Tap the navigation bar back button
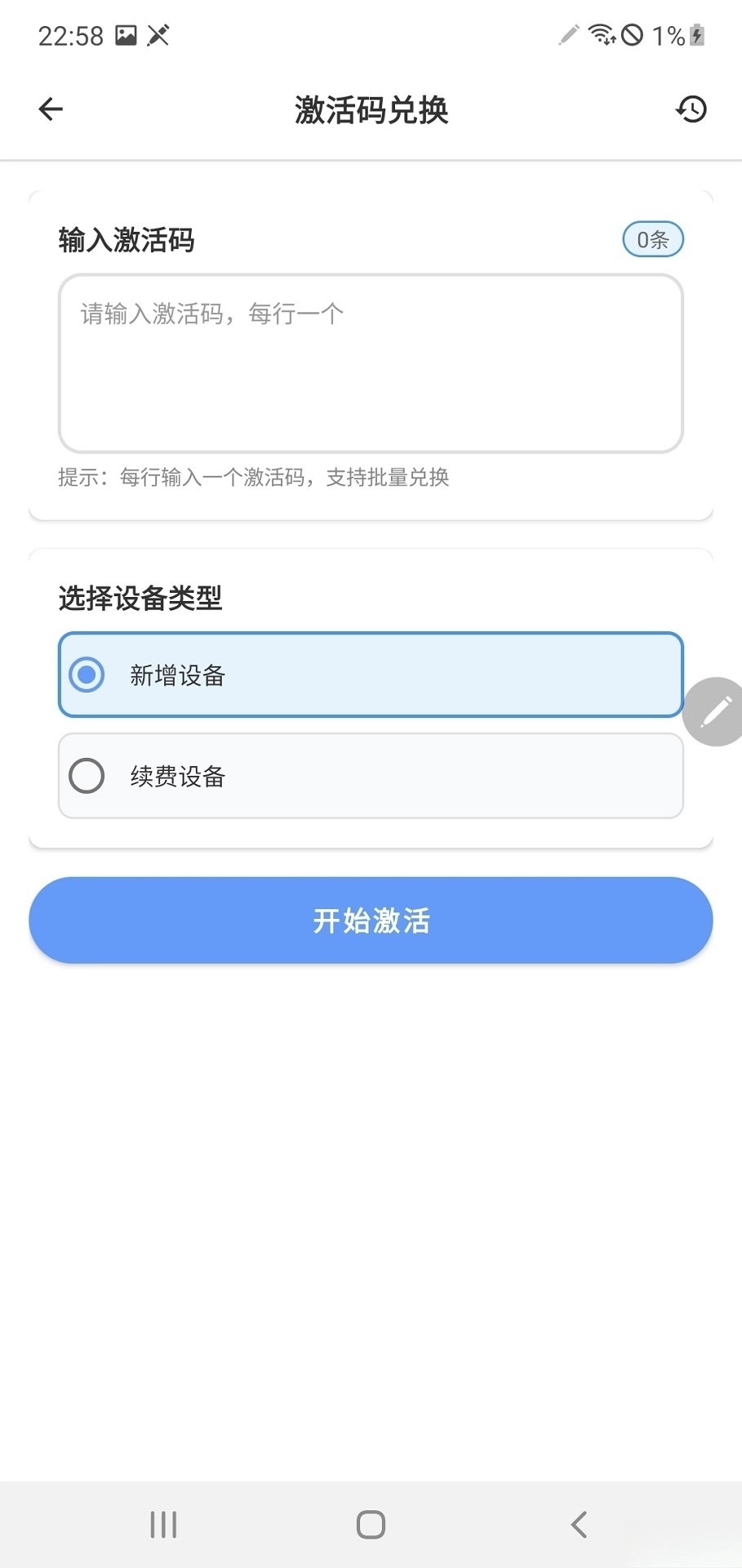Screen dimensions: 742x1568 [x=579, y=1523]
